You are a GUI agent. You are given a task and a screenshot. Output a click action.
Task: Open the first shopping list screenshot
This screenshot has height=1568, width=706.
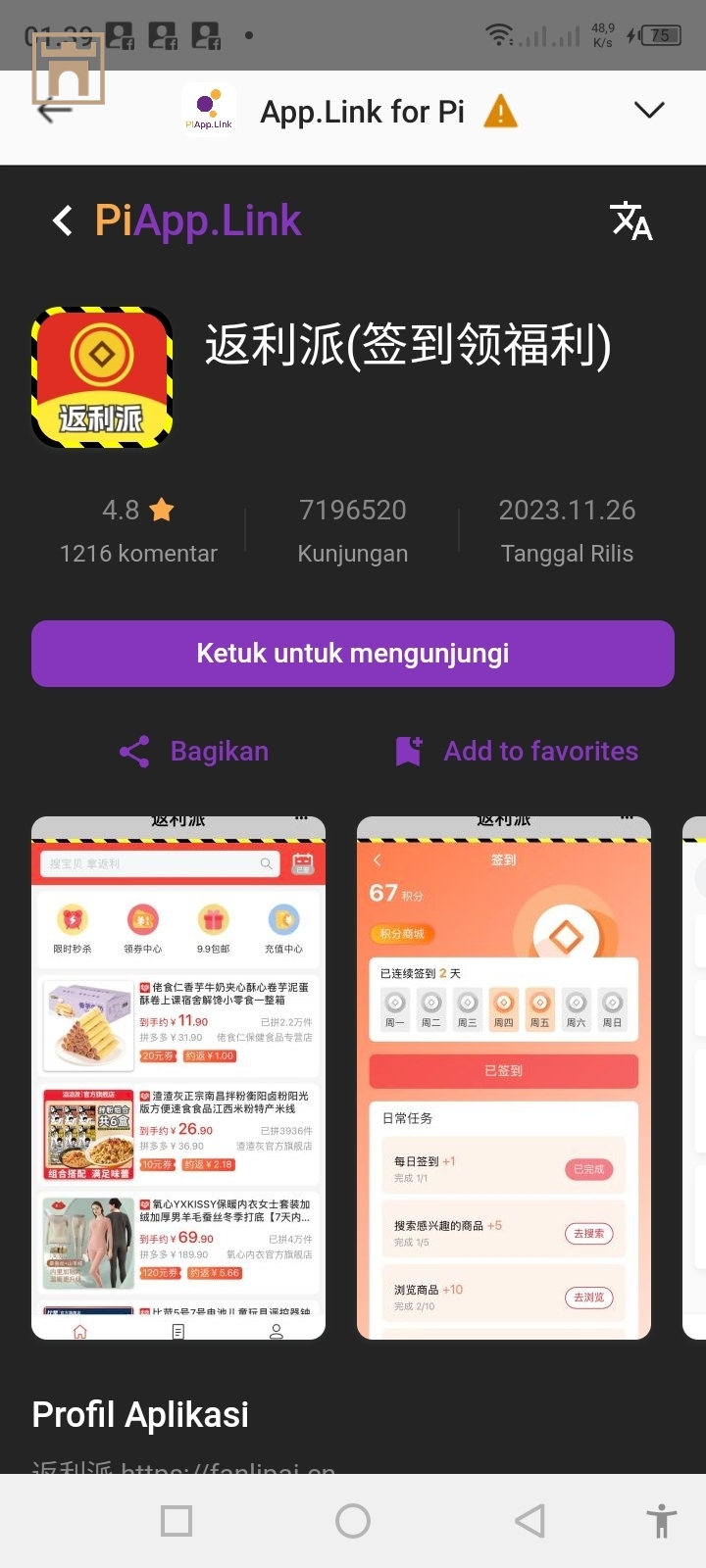[178, 1078]
